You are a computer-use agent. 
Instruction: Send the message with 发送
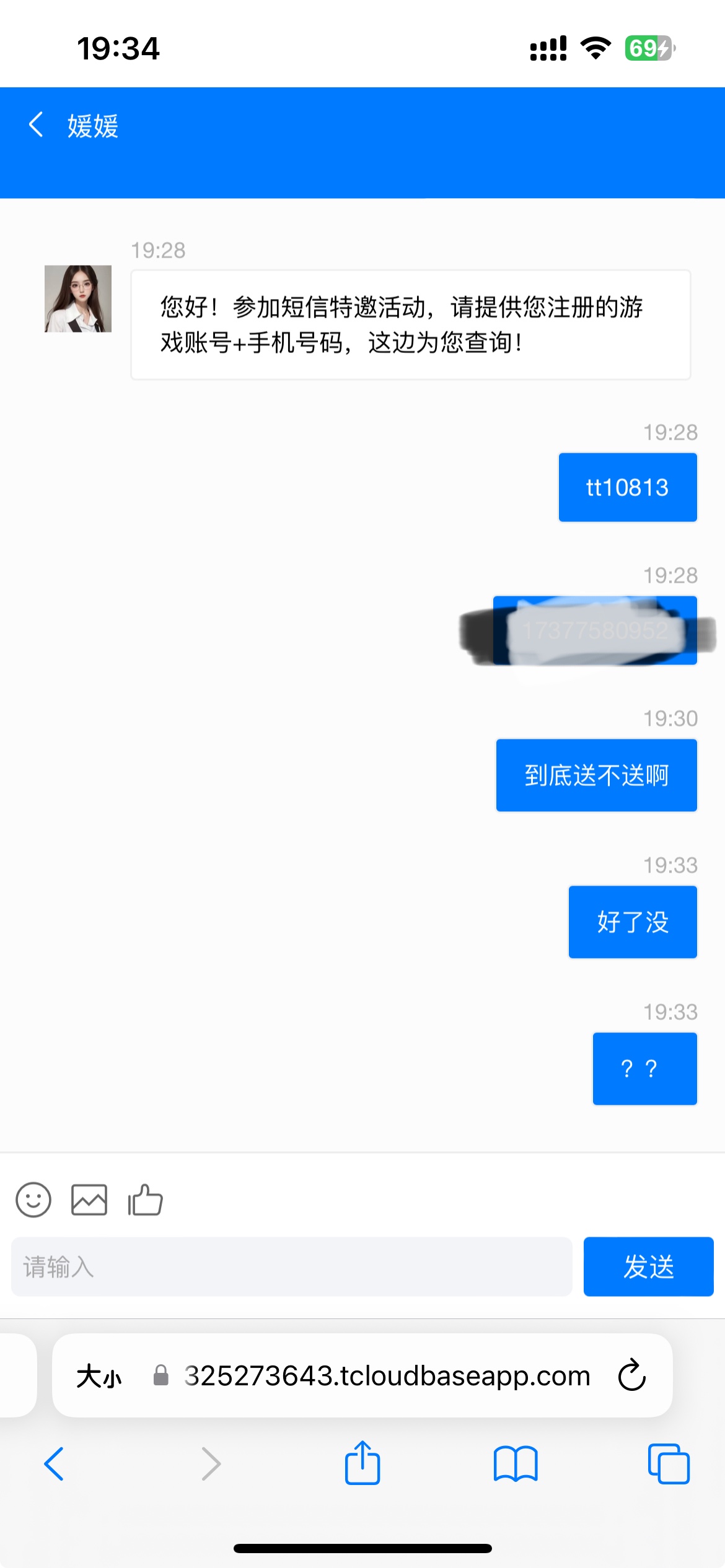(648, 1267)
